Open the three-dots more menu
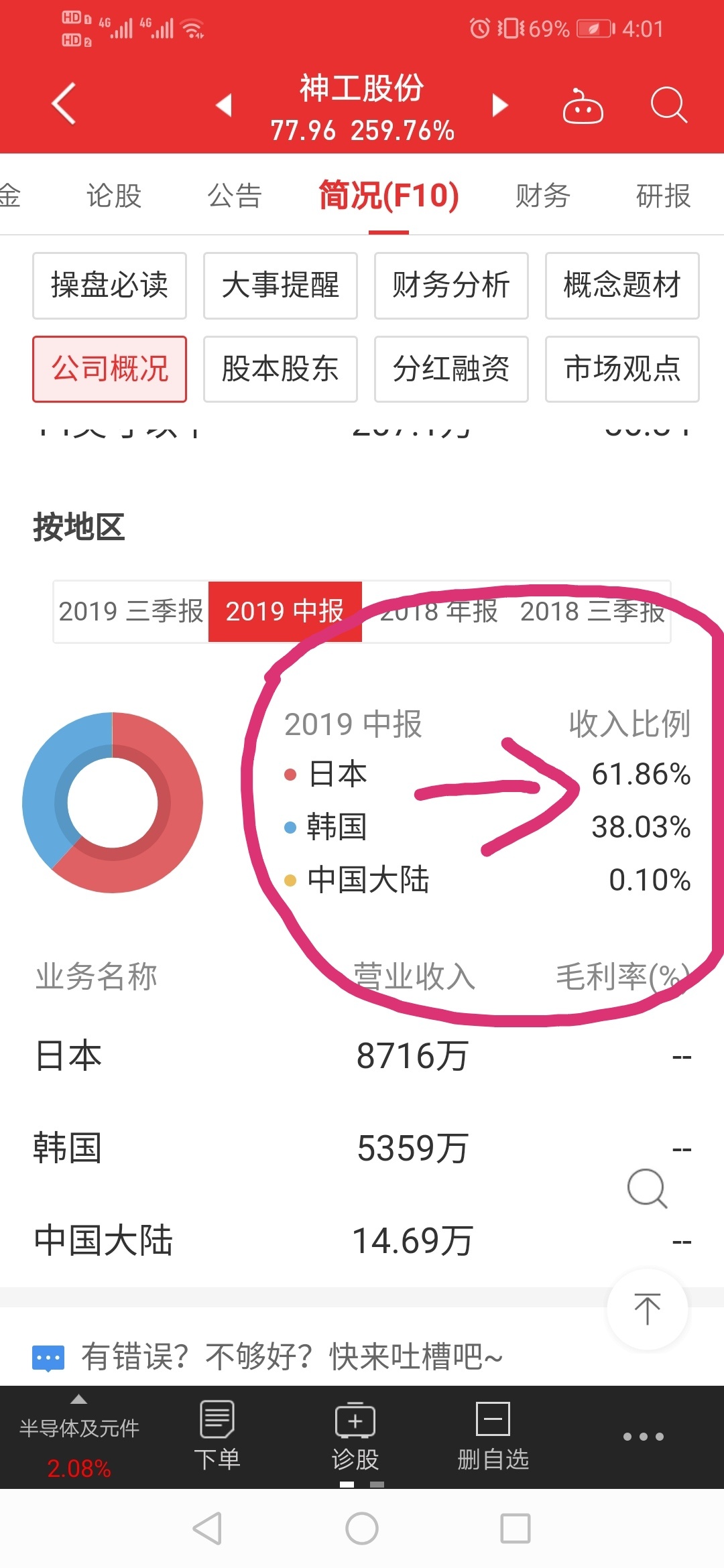724x1568 pixels. click(643, 1436)
